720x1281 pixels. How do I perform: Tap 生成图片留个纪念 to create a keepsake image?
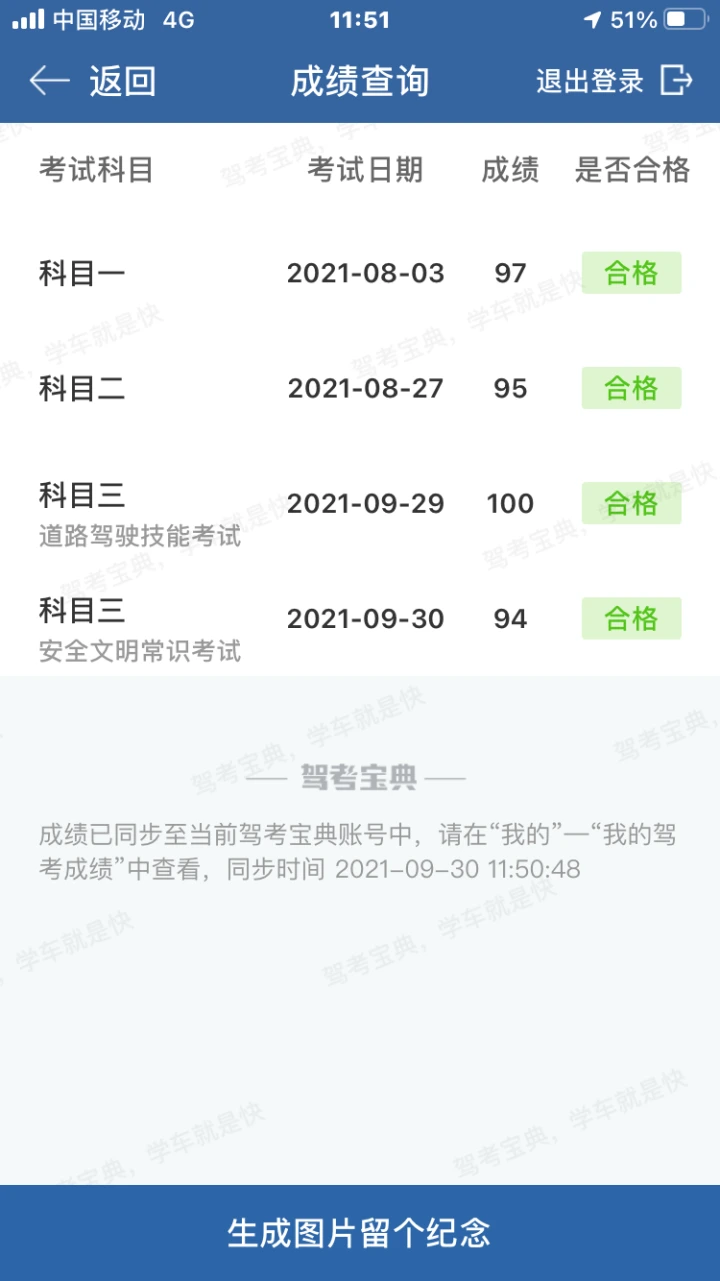tap(360, 1232)
